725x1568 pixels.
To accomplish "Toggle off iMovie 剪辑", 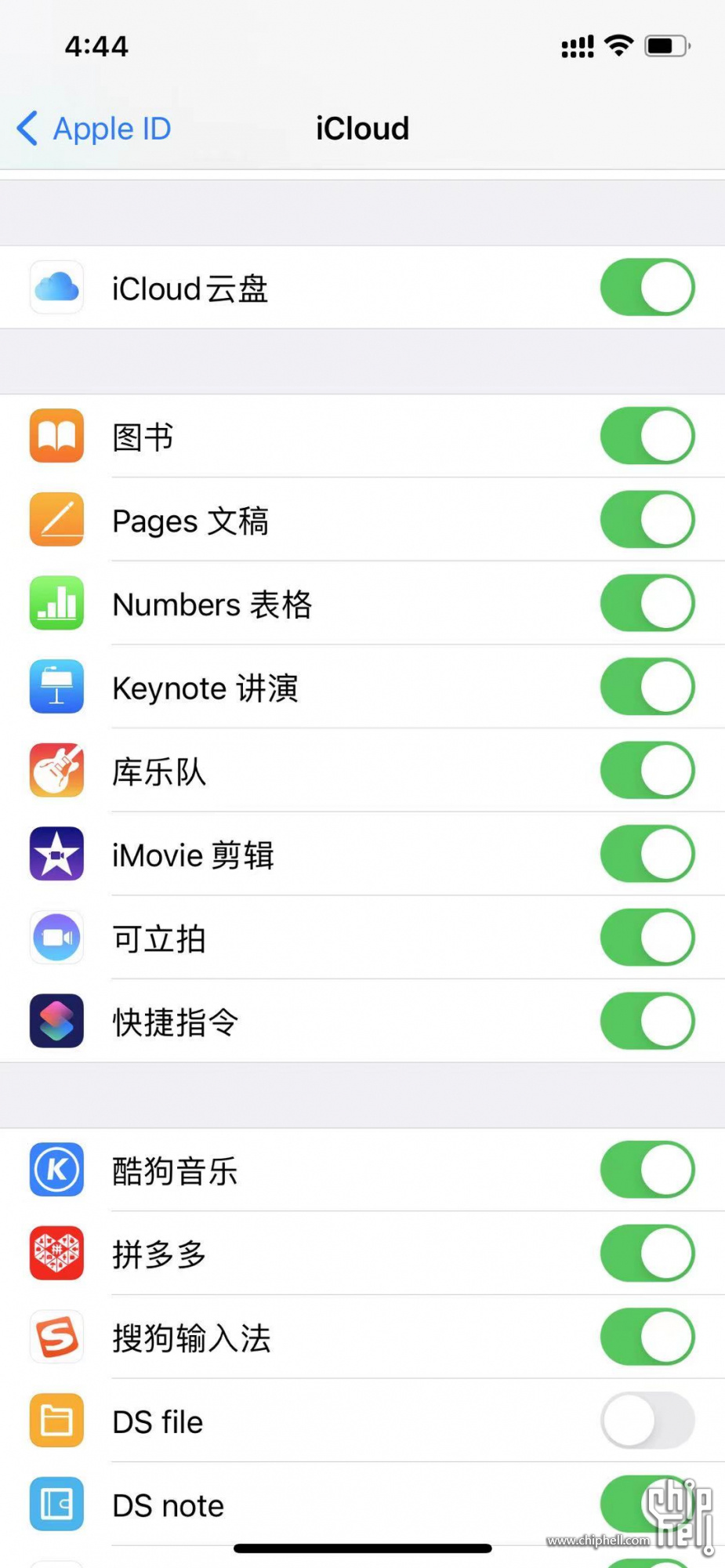I will pyautogui.click(x=647, y=855).
